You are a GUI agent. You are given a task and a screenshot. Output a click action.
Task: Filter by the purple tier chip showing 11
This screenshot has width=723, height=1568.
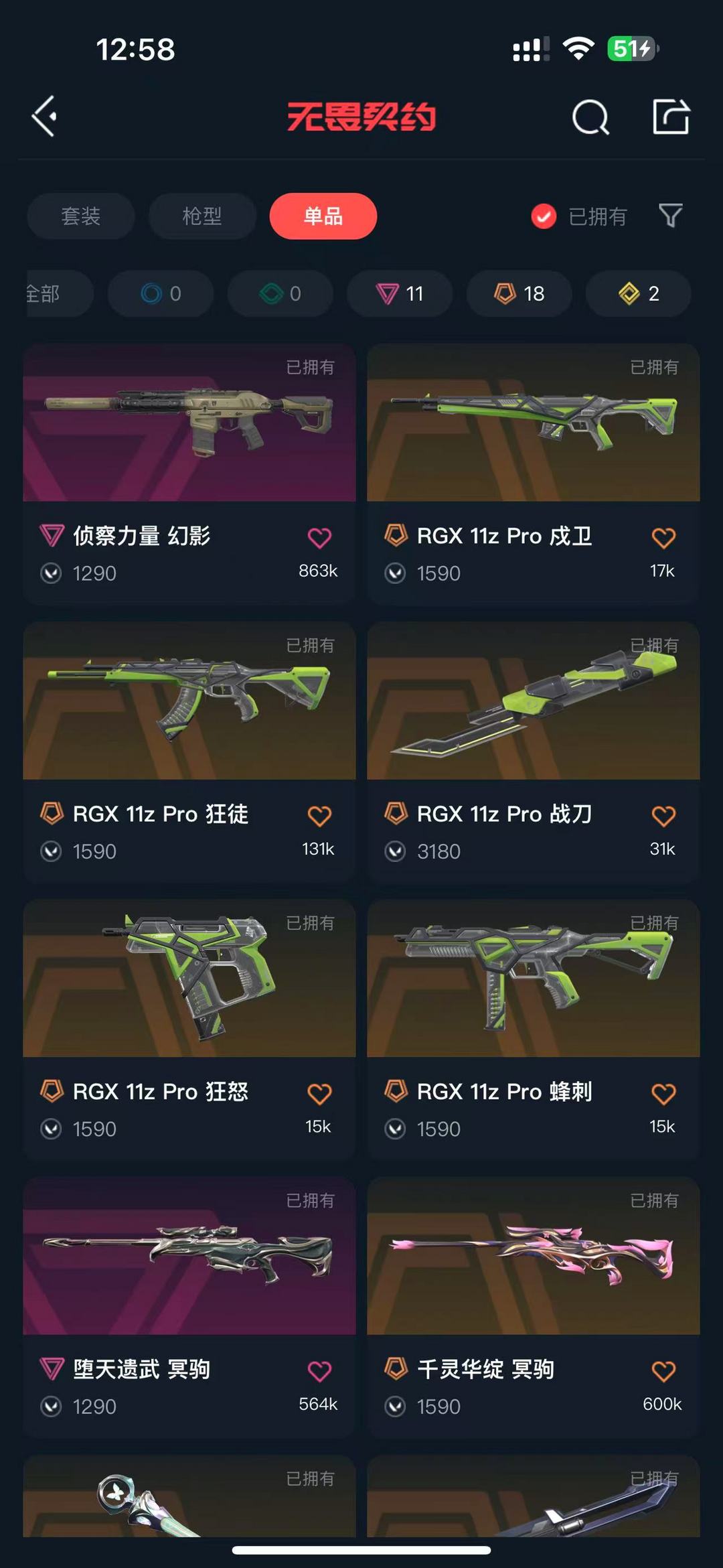400,293
